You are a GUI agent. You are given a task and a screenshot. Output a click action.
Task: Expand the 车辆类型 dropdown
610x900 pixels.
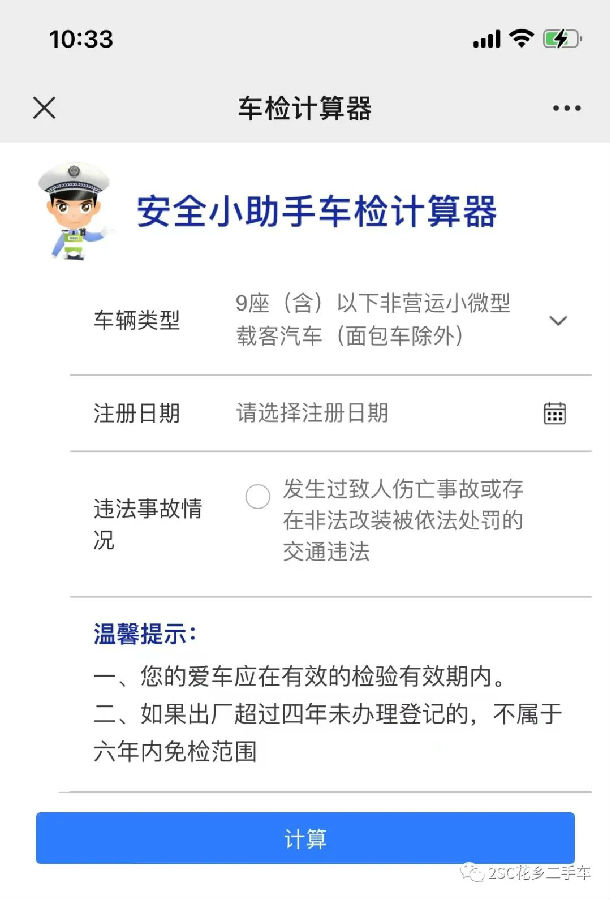[x=558, y=321]
